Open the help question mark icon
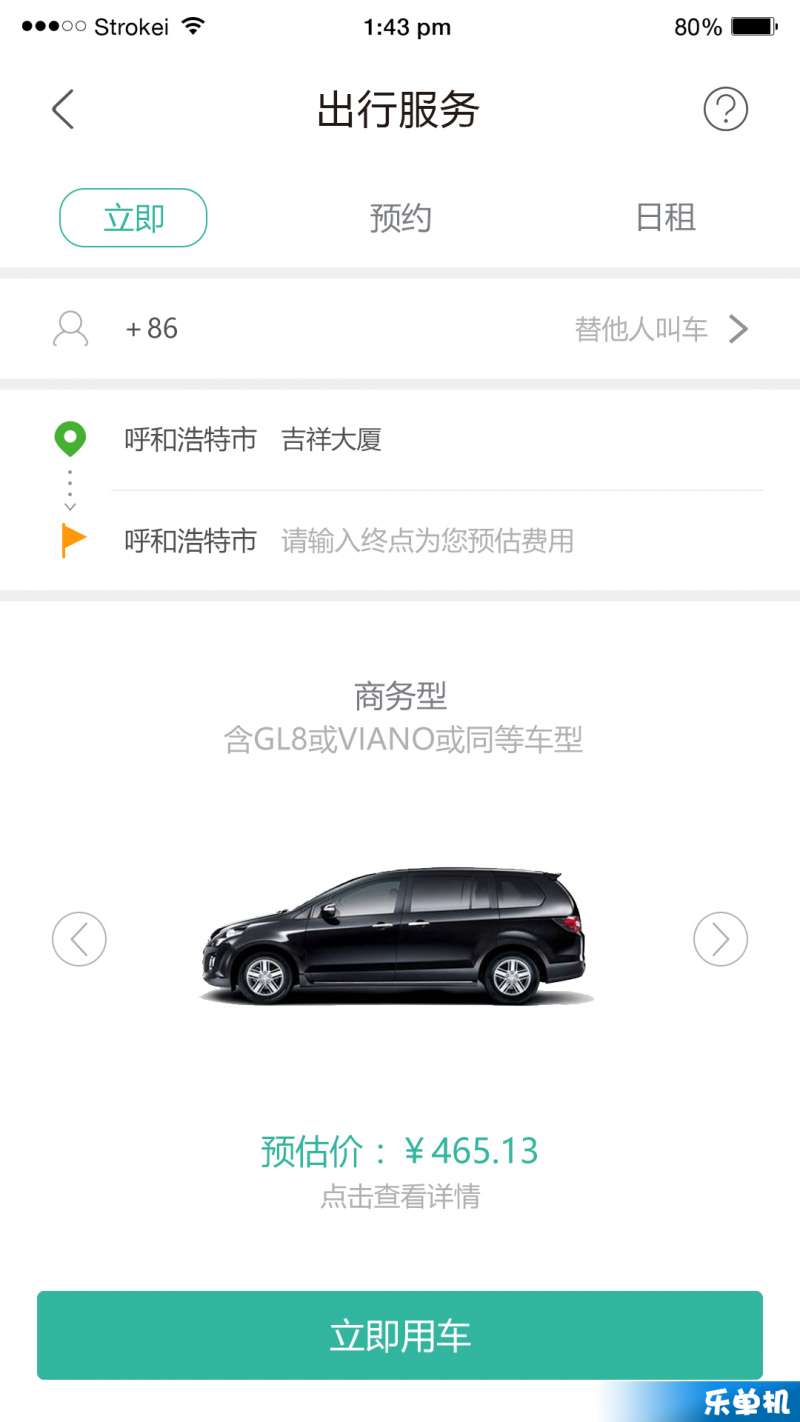This screenshot has height=1422, width=800. (x=725, y=109)
